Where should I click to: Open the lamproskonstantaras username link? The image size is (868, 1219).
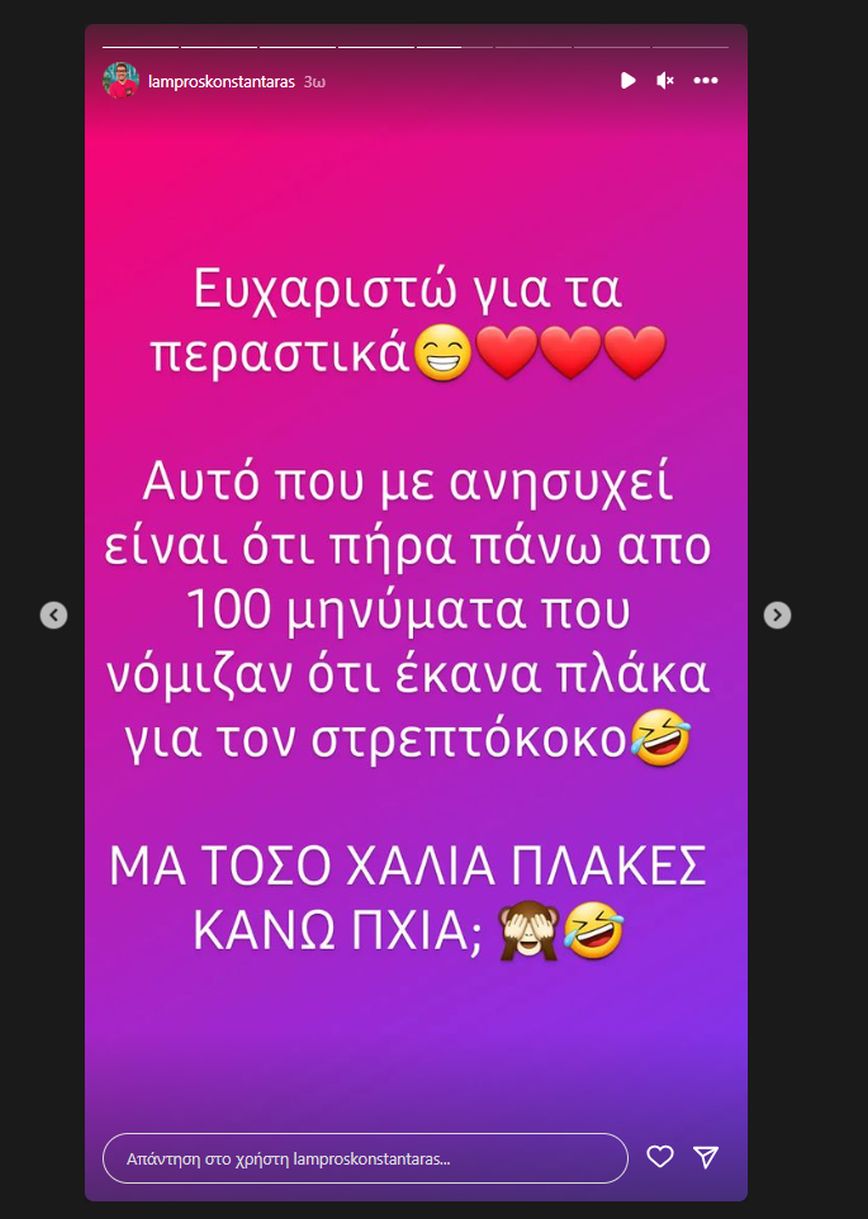(x=221, y=82)
